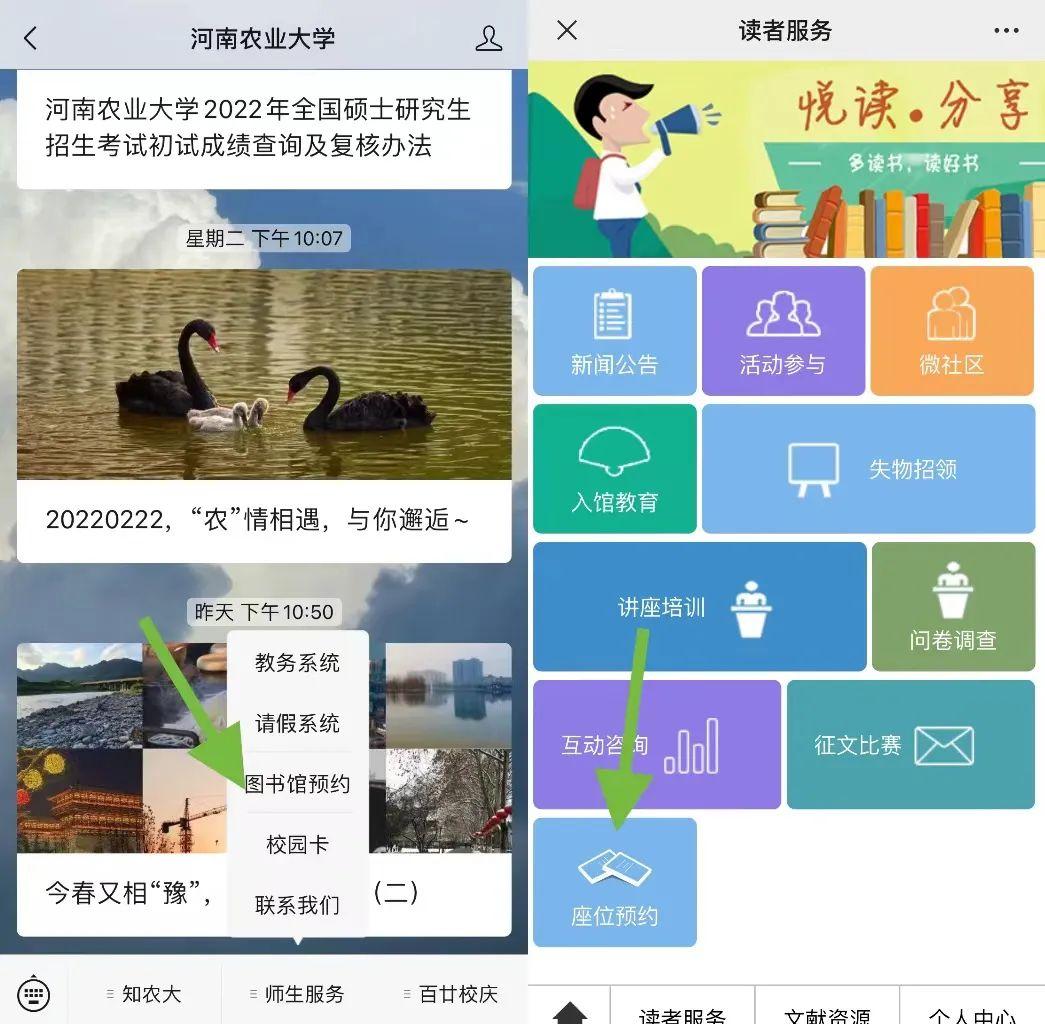Open the 活动参与 tile
The width and height of the screenshot is (1045, 1024).
[783, 331]
